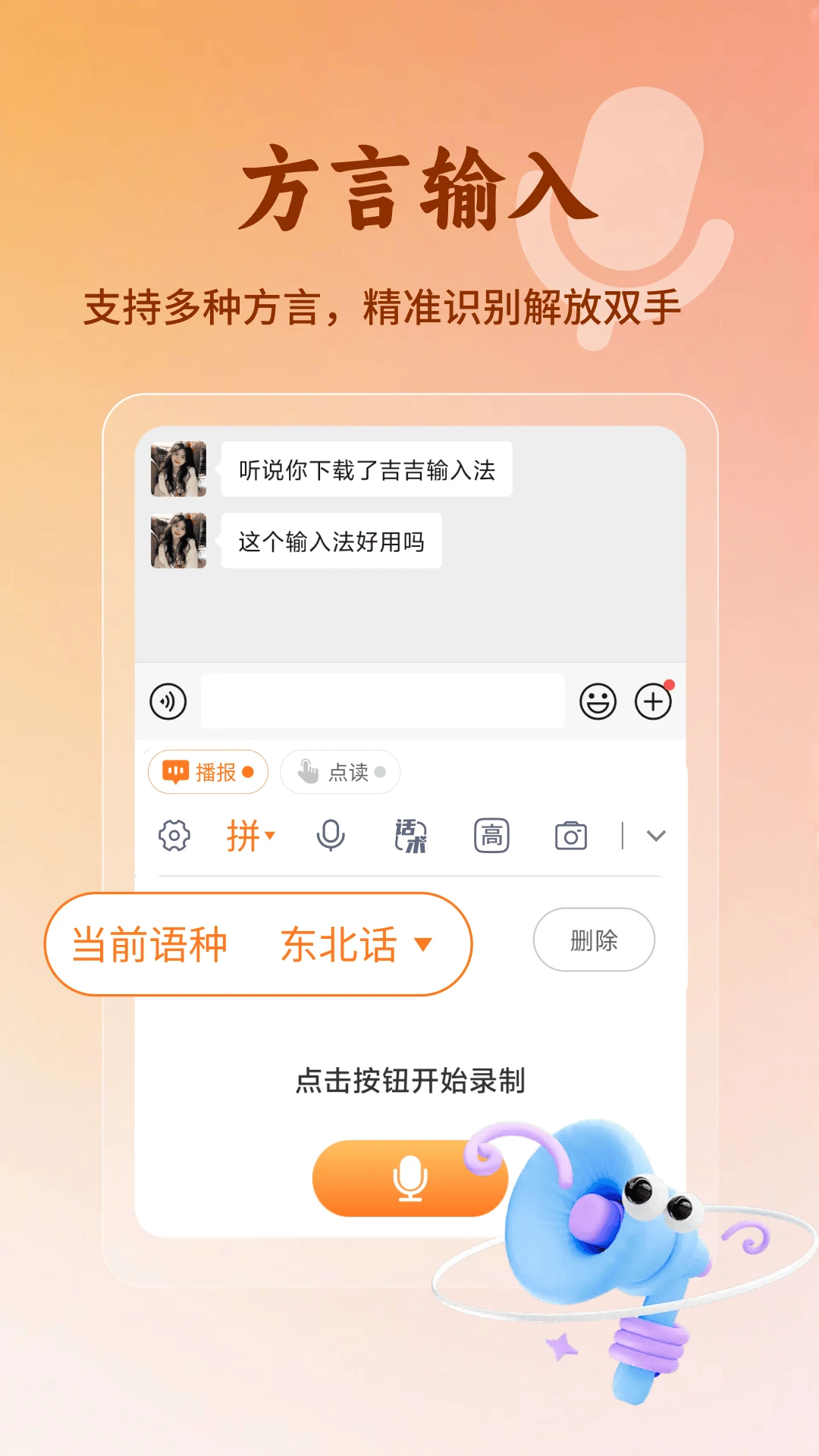The width and height of the screenshot is (819, 1456).
Task: Open the input method settings gear
Action: pos(176,834)
